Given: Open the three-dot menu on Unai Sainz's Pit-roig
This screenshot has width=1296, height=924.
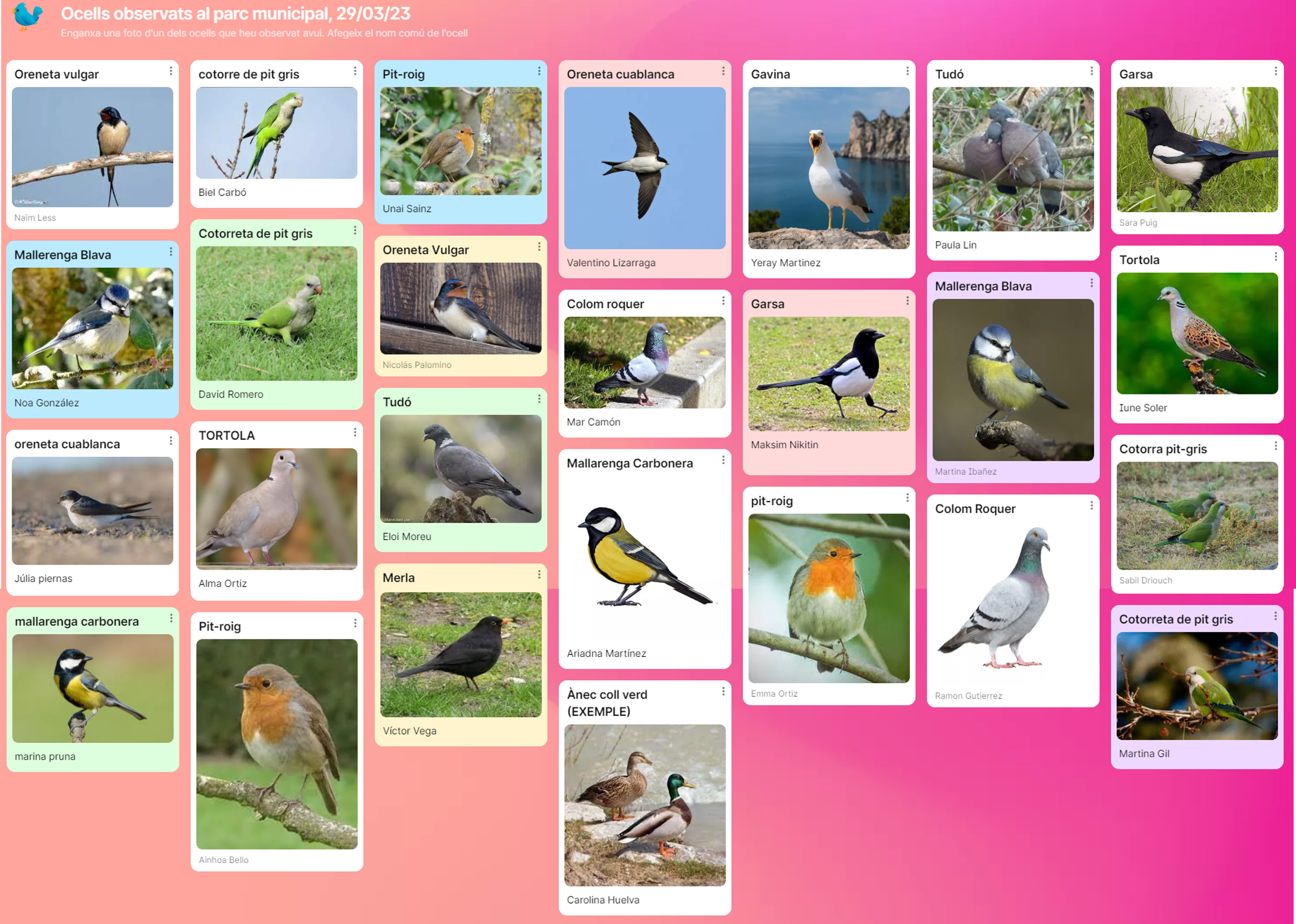Looking at the screenshot, I should pos(539,72).
